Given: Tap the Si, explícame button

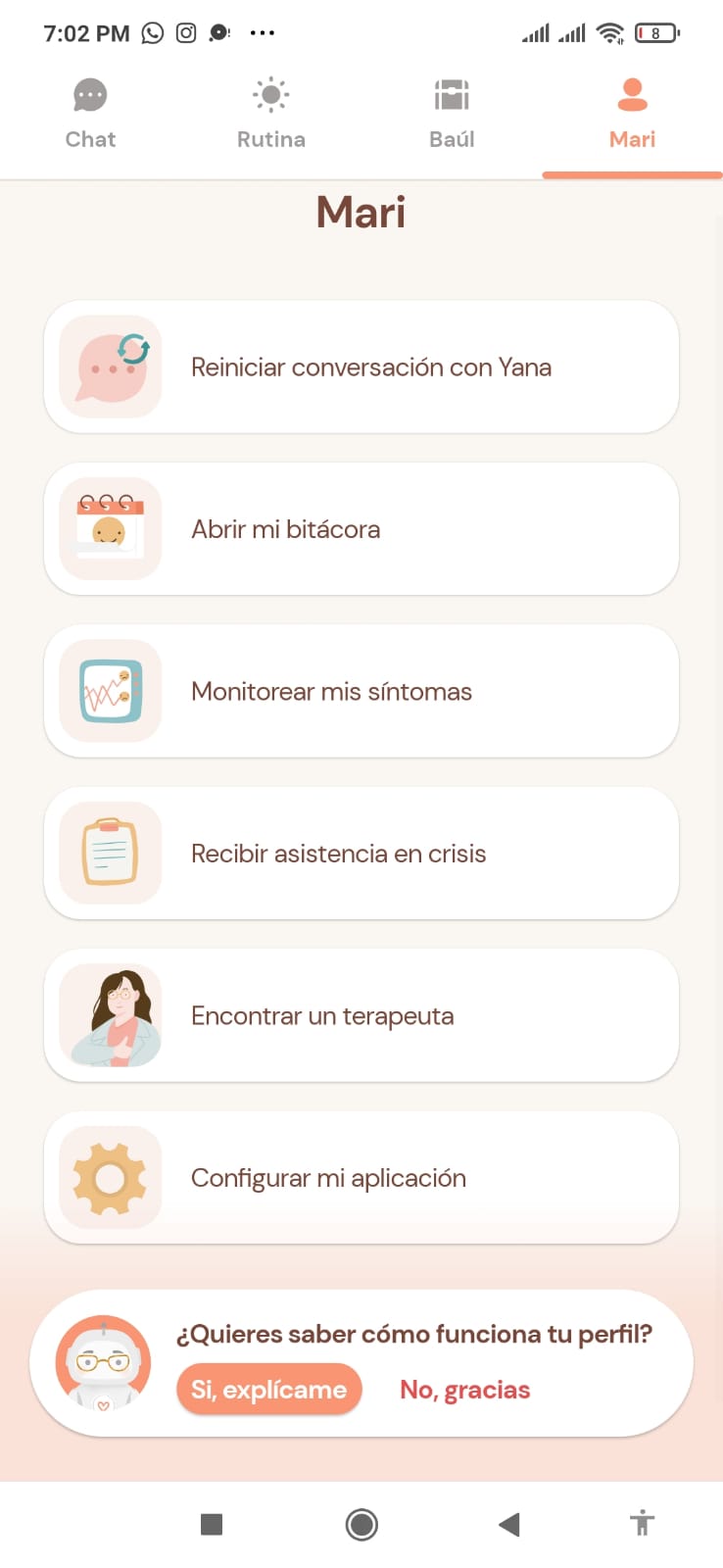Looking at the screenshot, I should tap(269, 1390).
